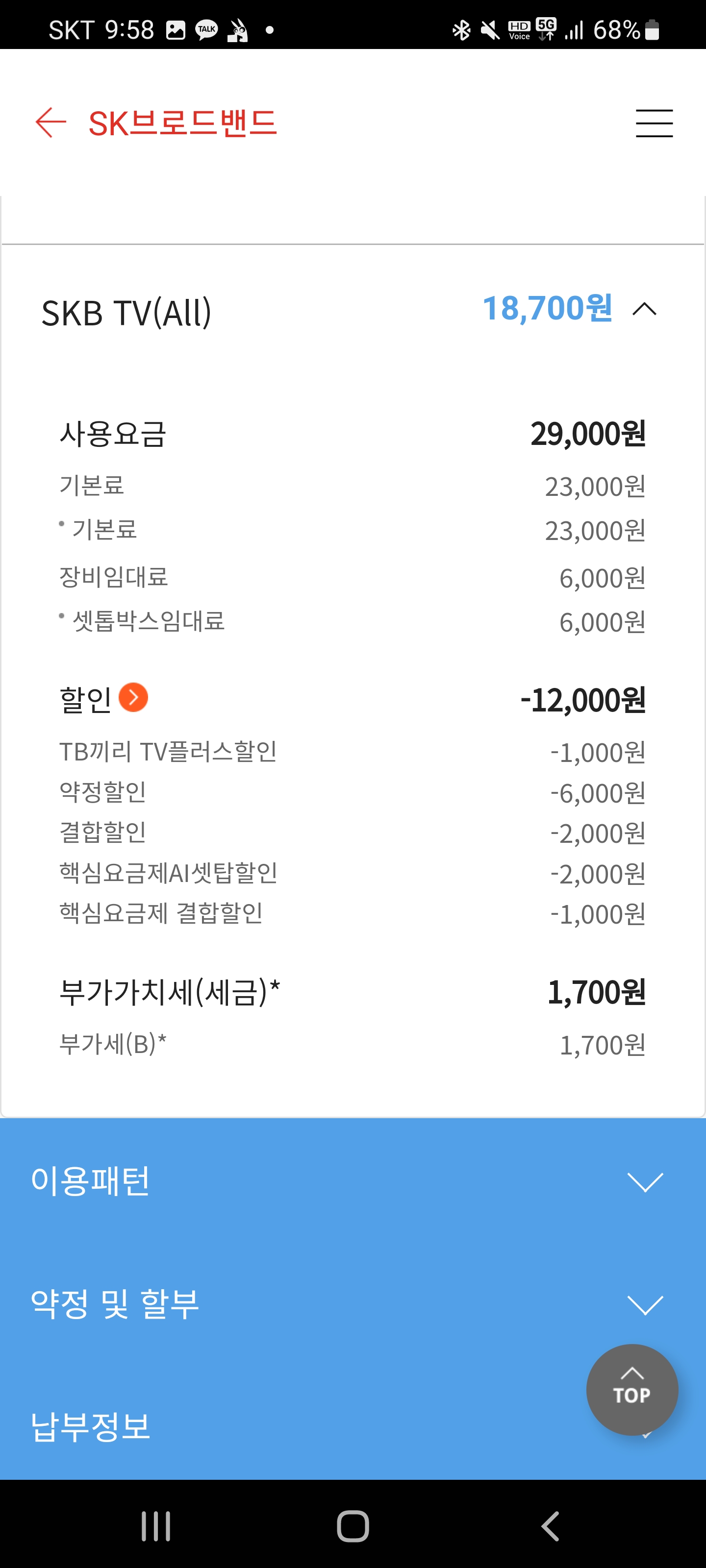Expand the 약정 및 할부 section
This screenshot has width=706, height=1568.
[x=353, y=1304]
